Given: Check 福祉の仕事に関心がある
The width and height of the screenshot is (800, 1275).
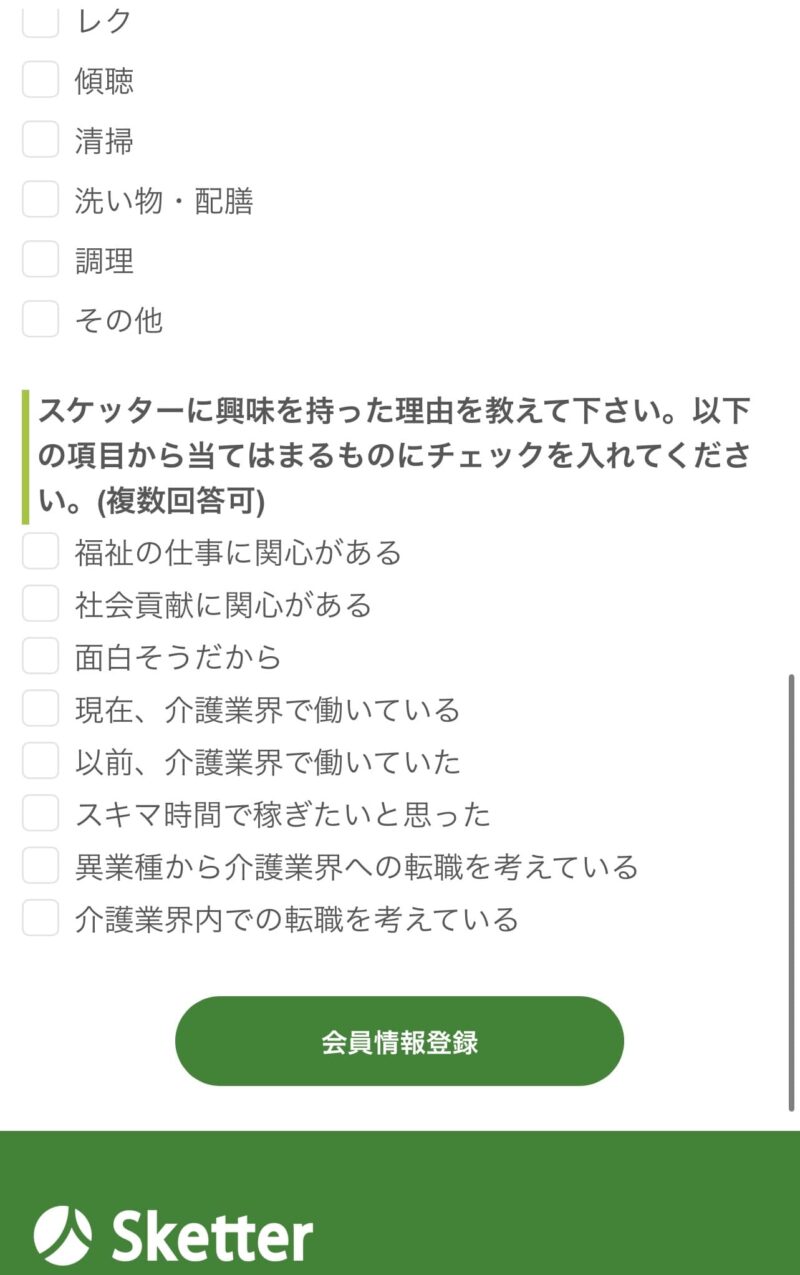Looking at the screenshot, I should [40, 551].
